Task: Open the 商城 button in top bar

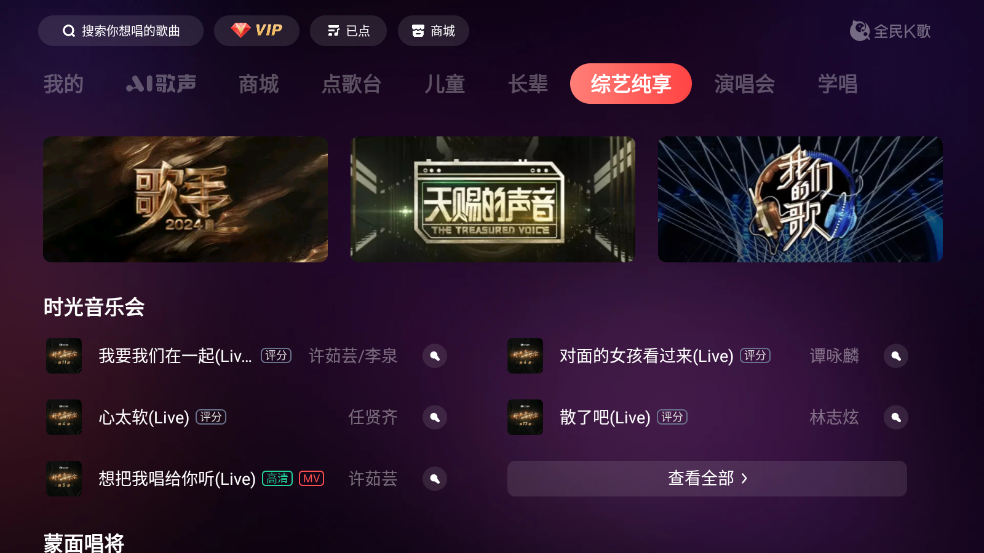Action: click(433, 31)
